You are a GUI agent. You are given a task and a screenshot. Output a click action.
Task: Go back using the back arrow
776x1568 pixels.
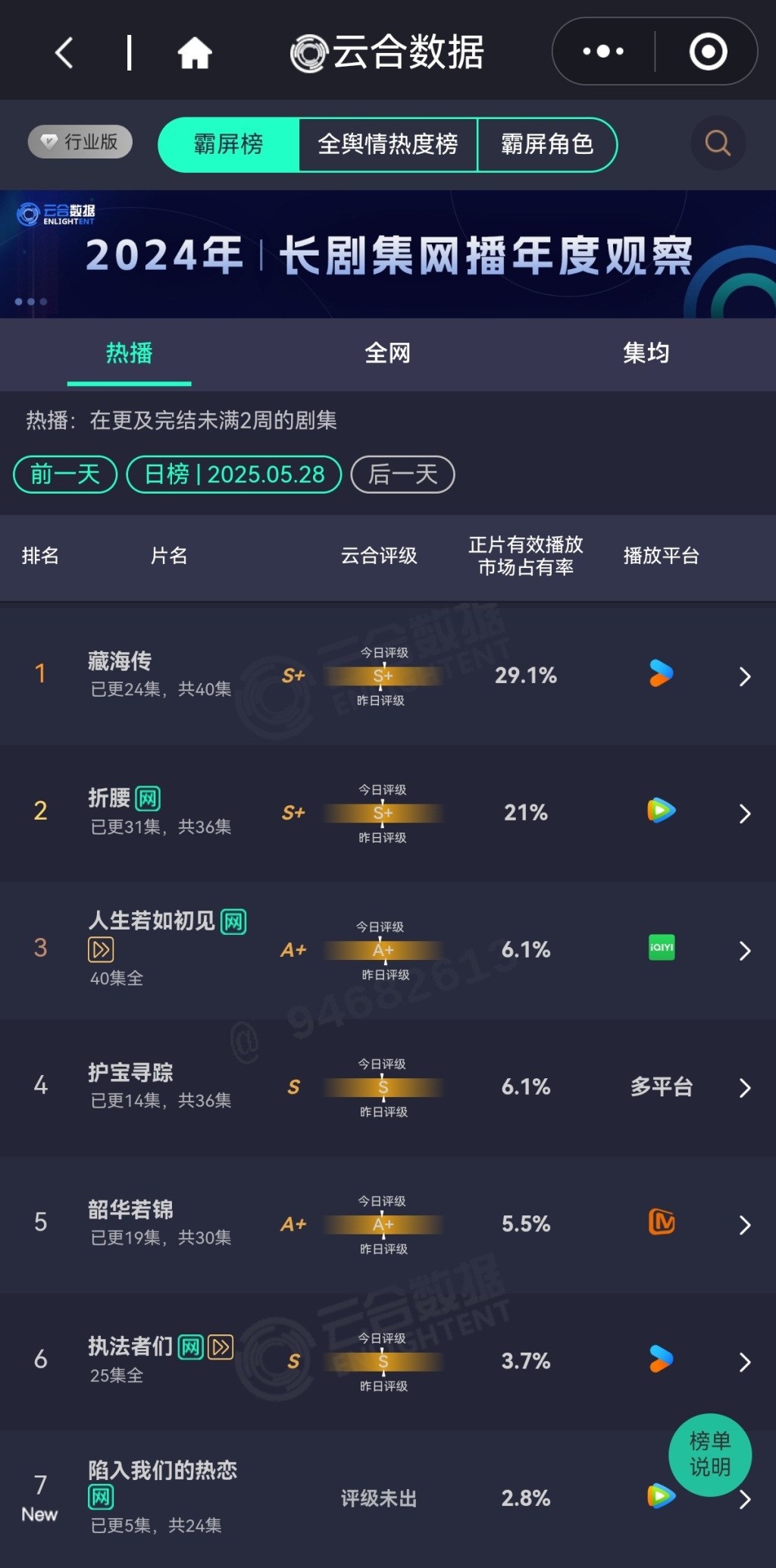click(65, 53)
